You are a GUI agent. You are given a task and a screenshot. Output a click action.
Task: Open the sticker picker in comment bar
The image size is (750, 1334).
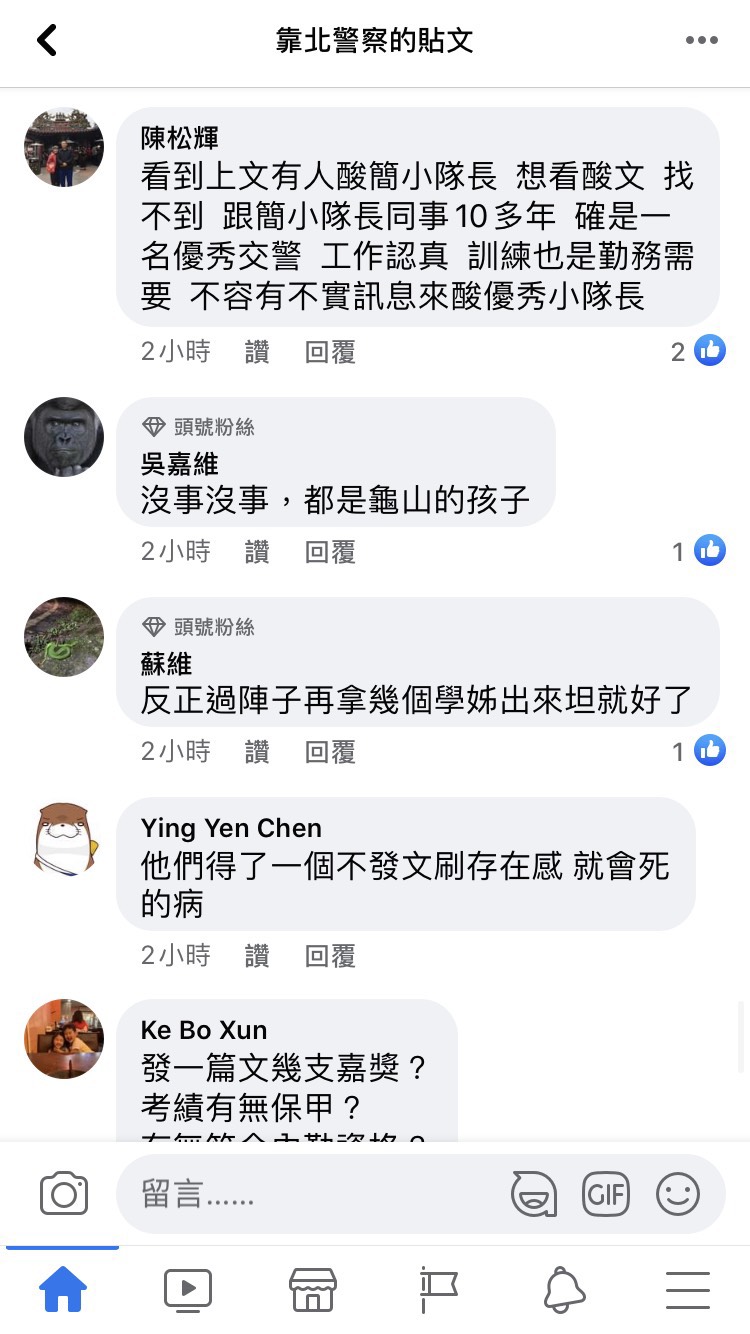(x=534, y=1194)
